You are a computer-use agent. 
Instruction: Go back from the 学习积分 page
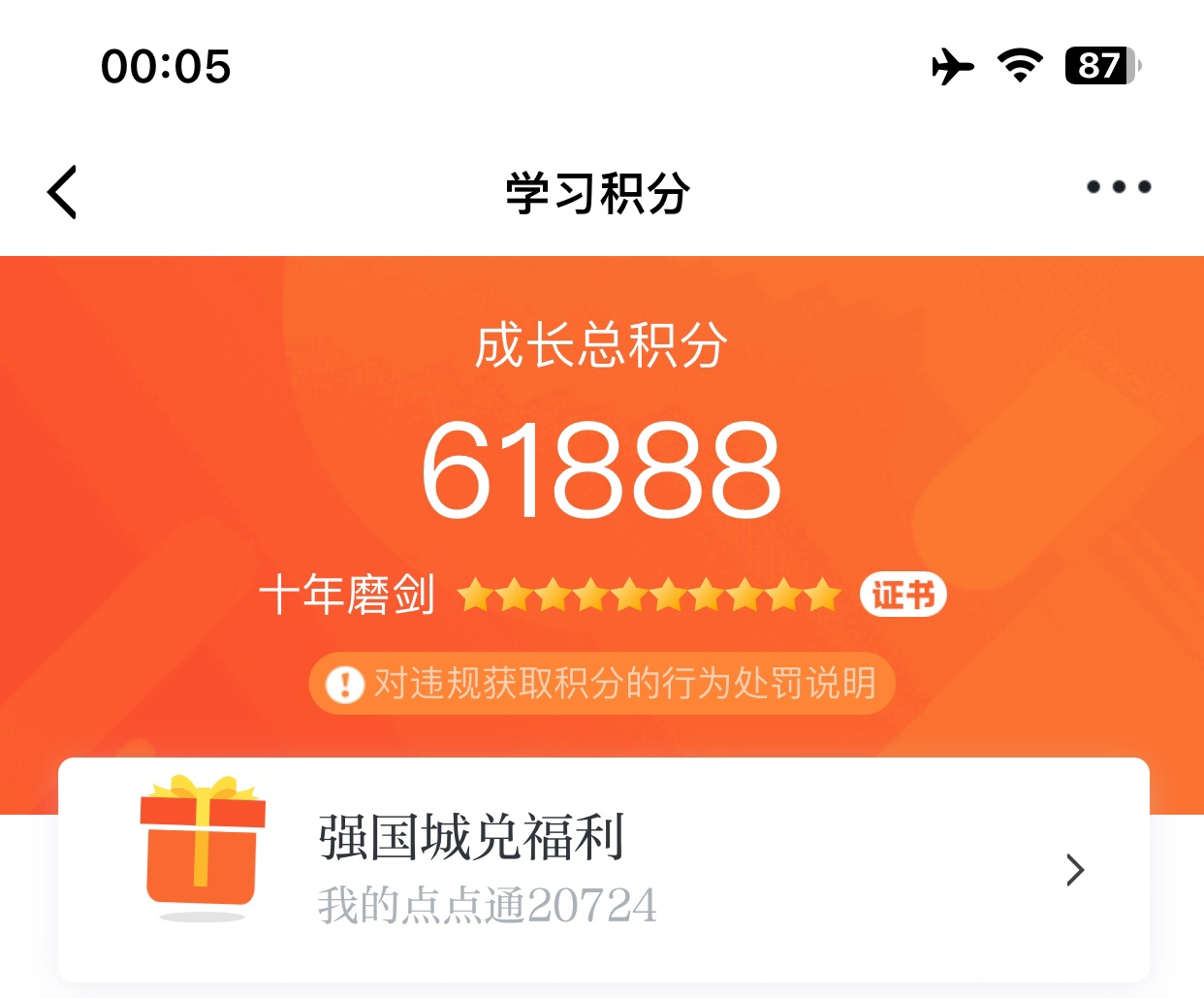(62, 192)
